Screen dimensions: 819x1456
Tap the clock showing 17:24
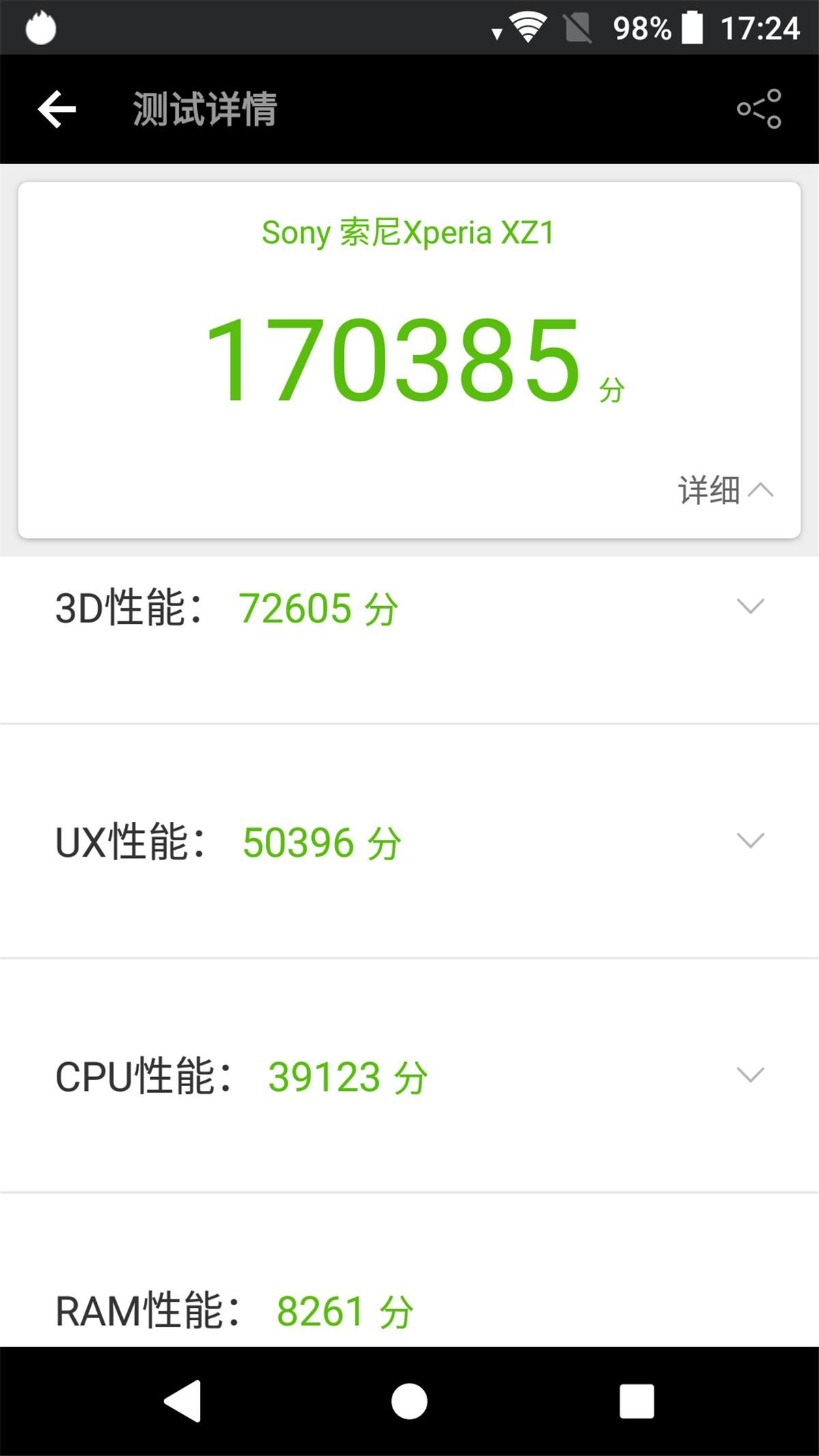click(x=761, y=27)
